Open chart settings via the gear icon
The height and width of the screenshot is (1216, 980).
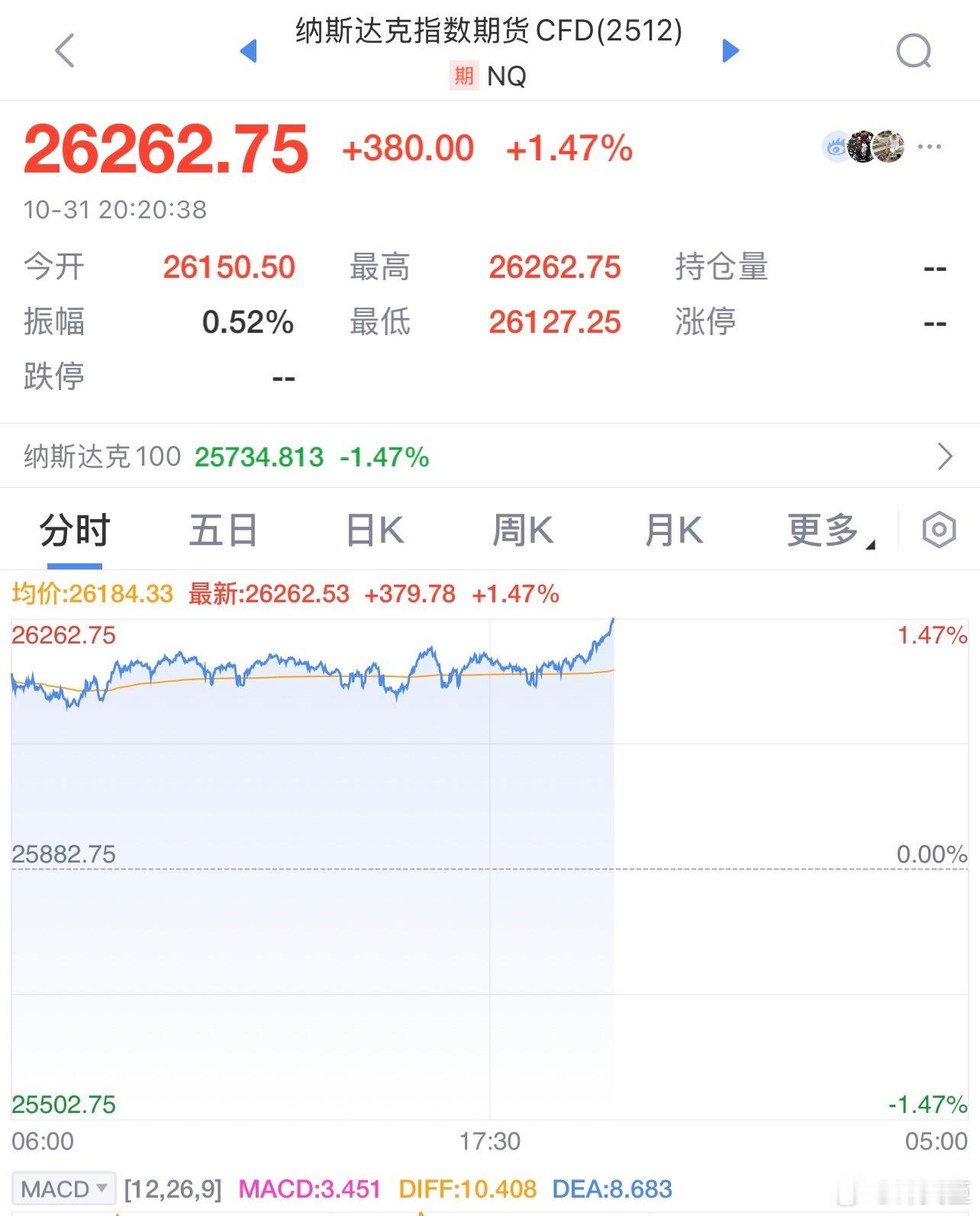tap(940, 529)
